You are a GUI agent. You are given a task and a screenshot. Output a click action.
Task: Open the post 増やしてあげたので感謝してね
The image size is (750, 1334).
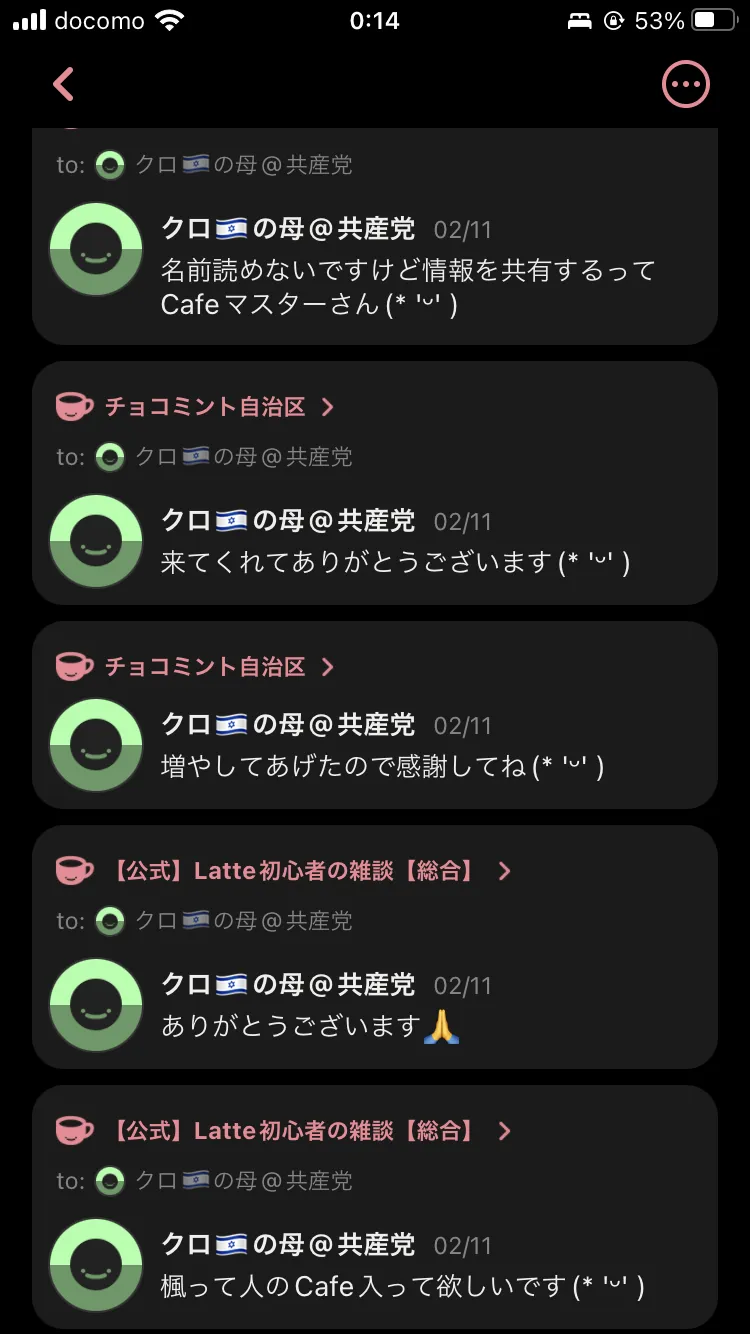pos(375,715)
